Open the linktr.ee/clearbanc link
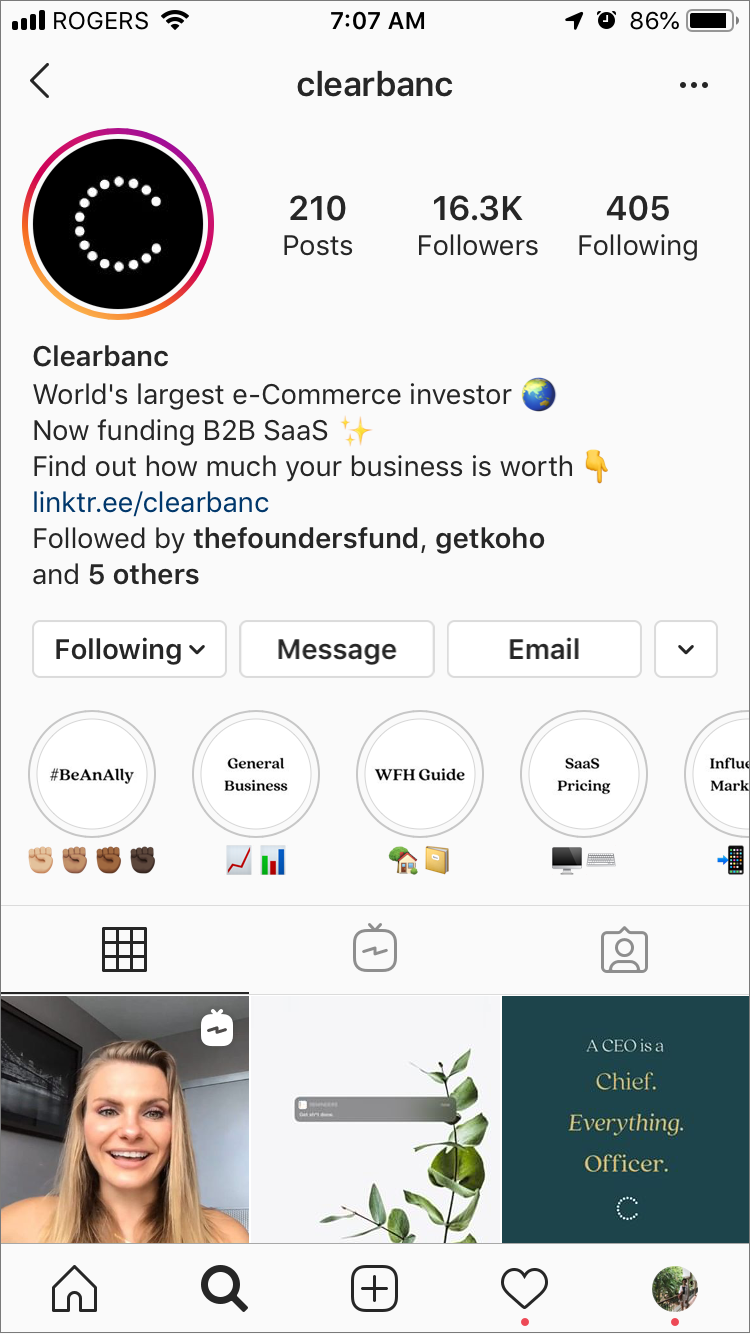Screen dimensions: 750x1334 [x=151, y=502]
